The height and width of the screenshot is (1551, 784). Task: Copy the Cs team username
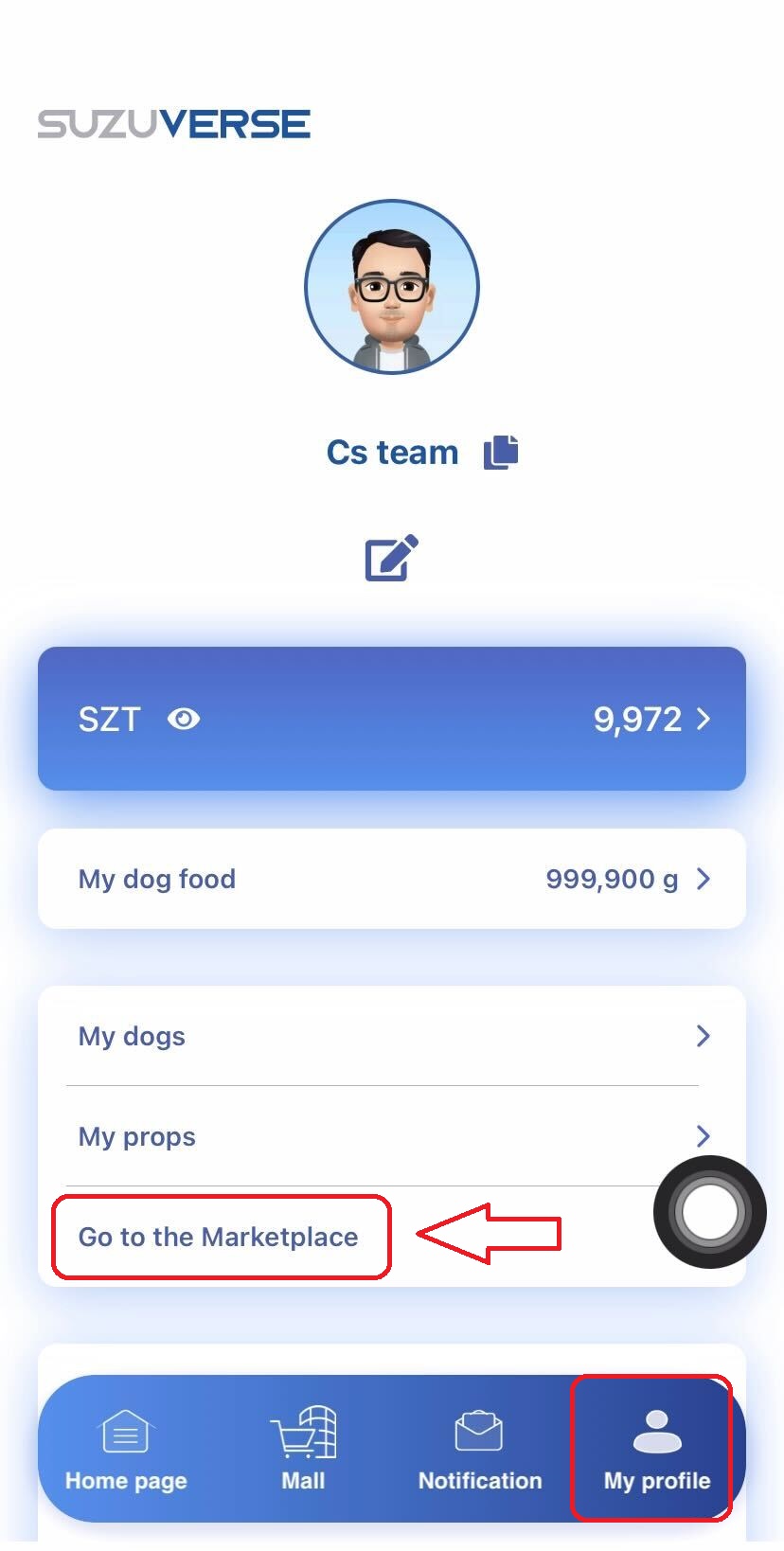[501, 453]
